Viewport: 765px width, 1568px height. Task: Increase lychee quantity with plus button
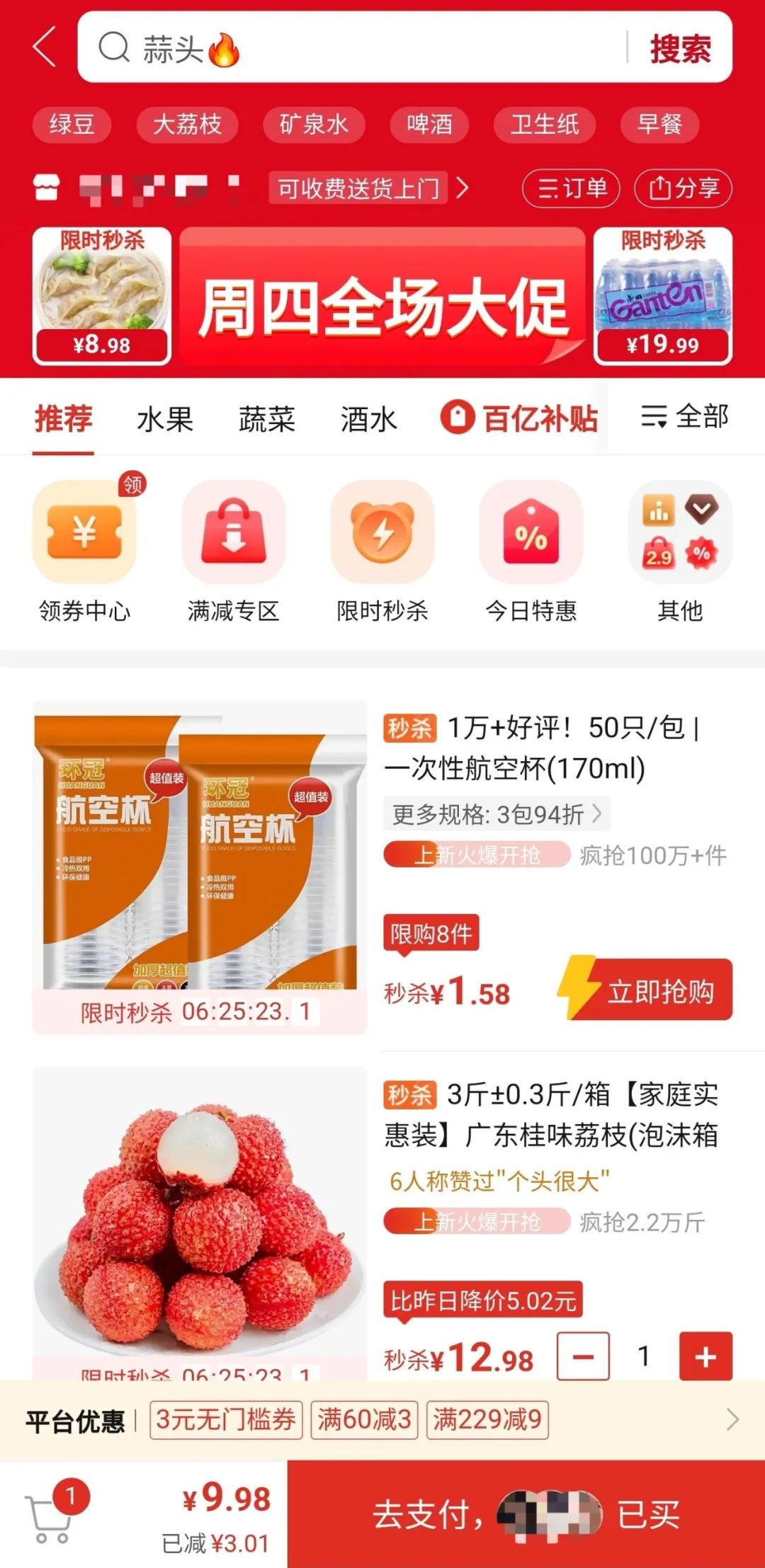[x=705, y=1357]
